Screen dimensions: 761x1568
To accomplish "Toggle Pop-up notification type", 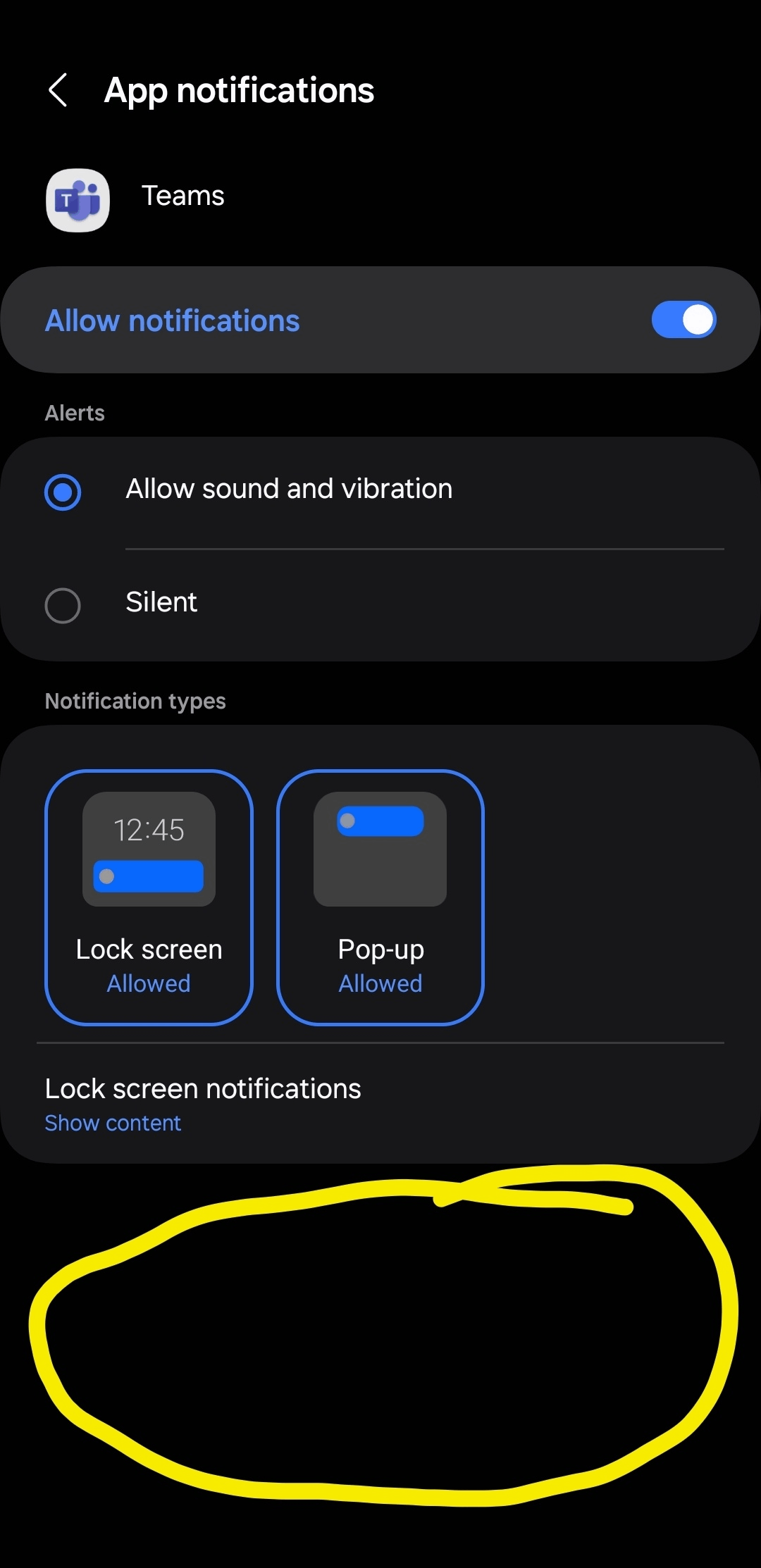I will click(380, 896).
